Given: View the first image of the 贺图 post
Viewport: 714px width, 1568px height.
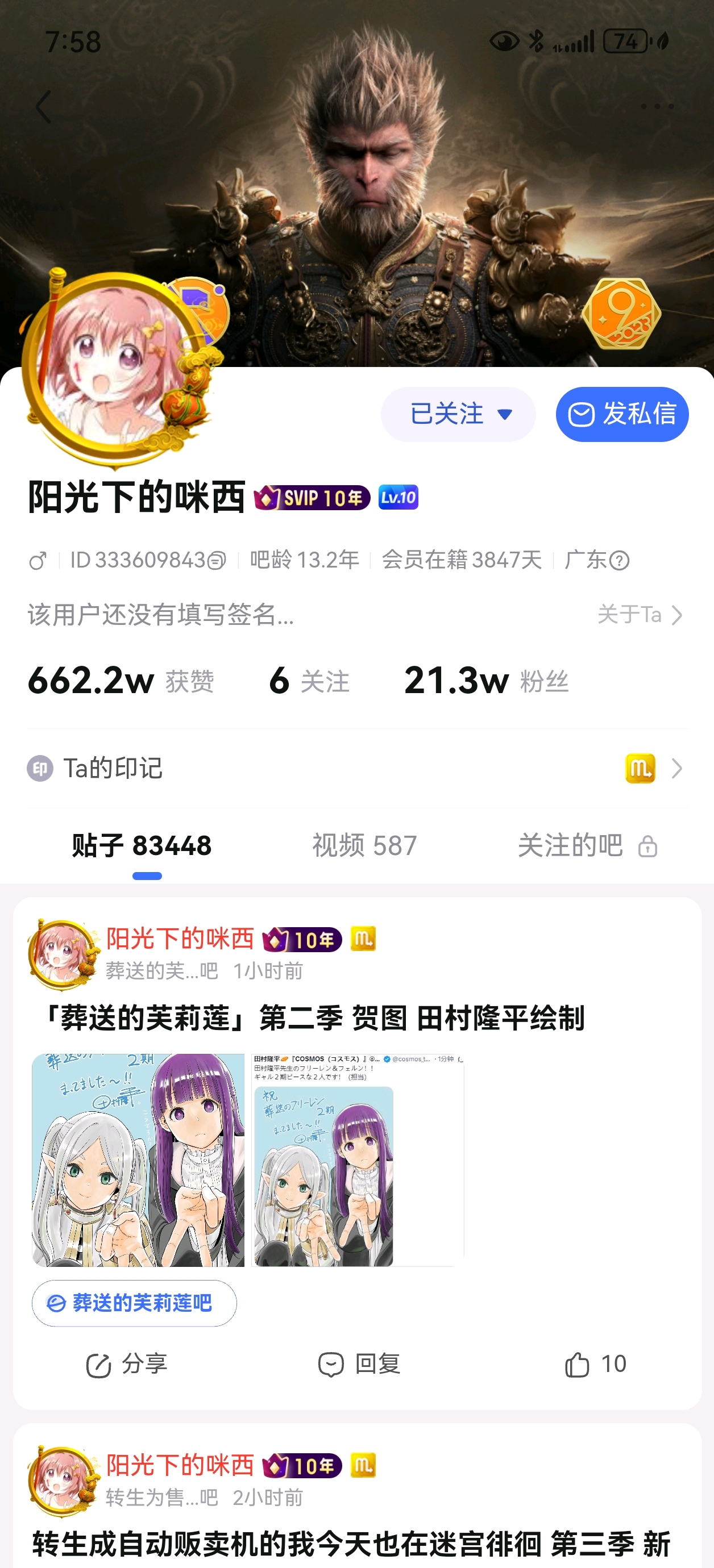Looking at the screenshot, I should pyautogui.click(x=138, y=1160).
